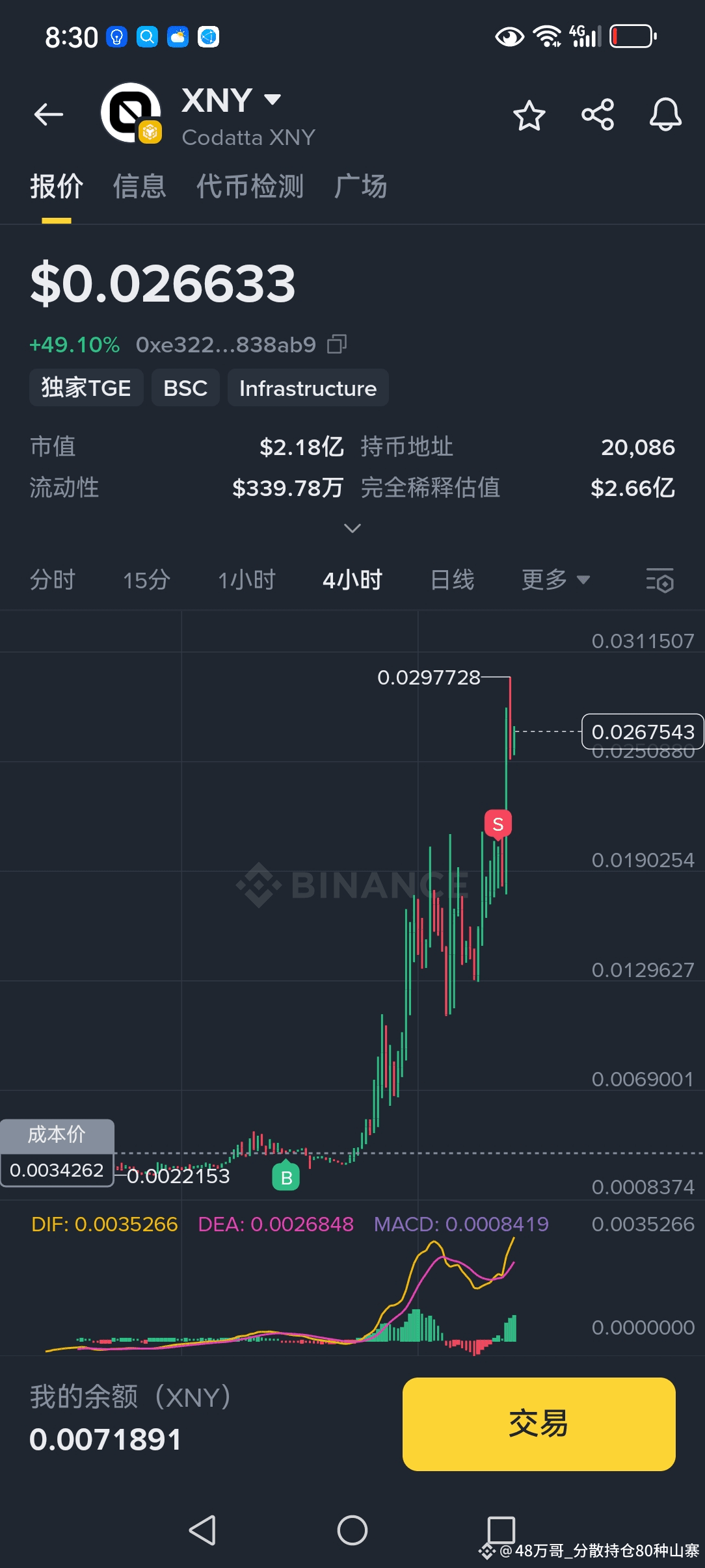Tap the yellow 交易 button

point(539,1424)
